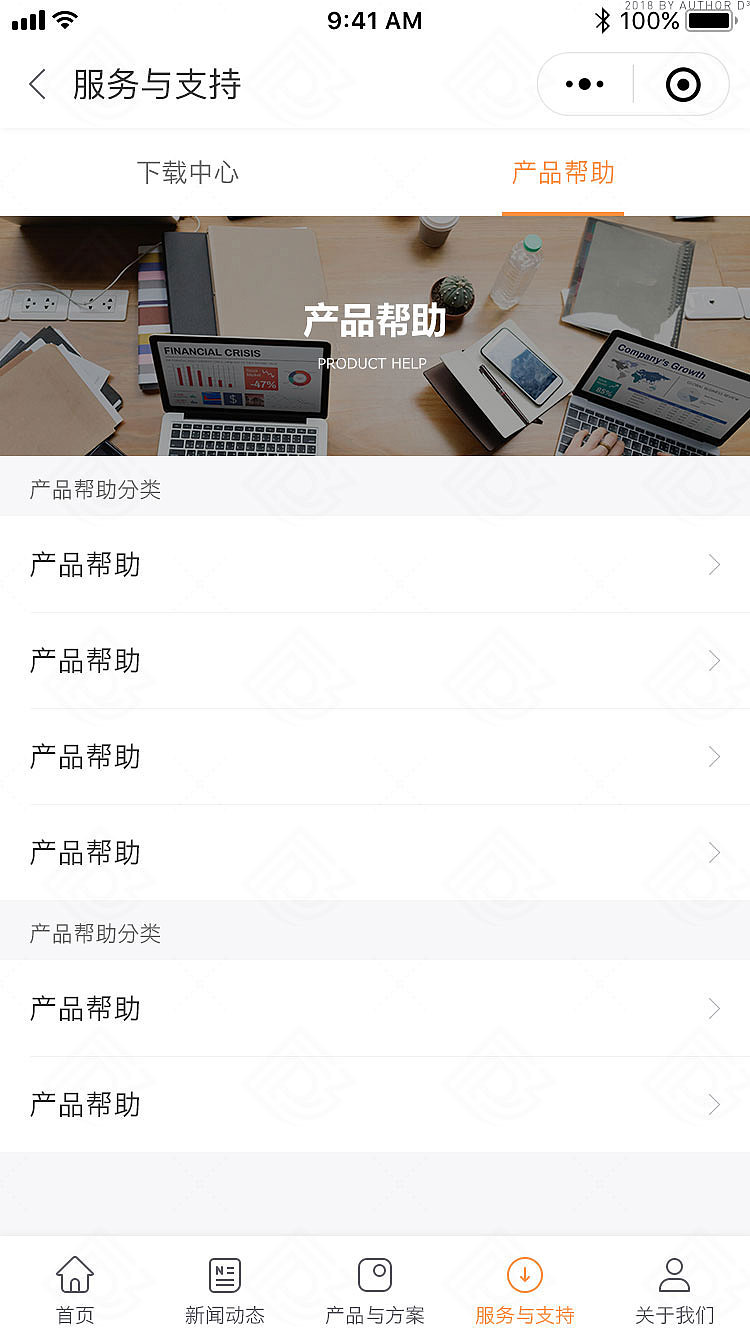
Task: Open 产品与方案 via its square icon
Action: click(375, 1275)
